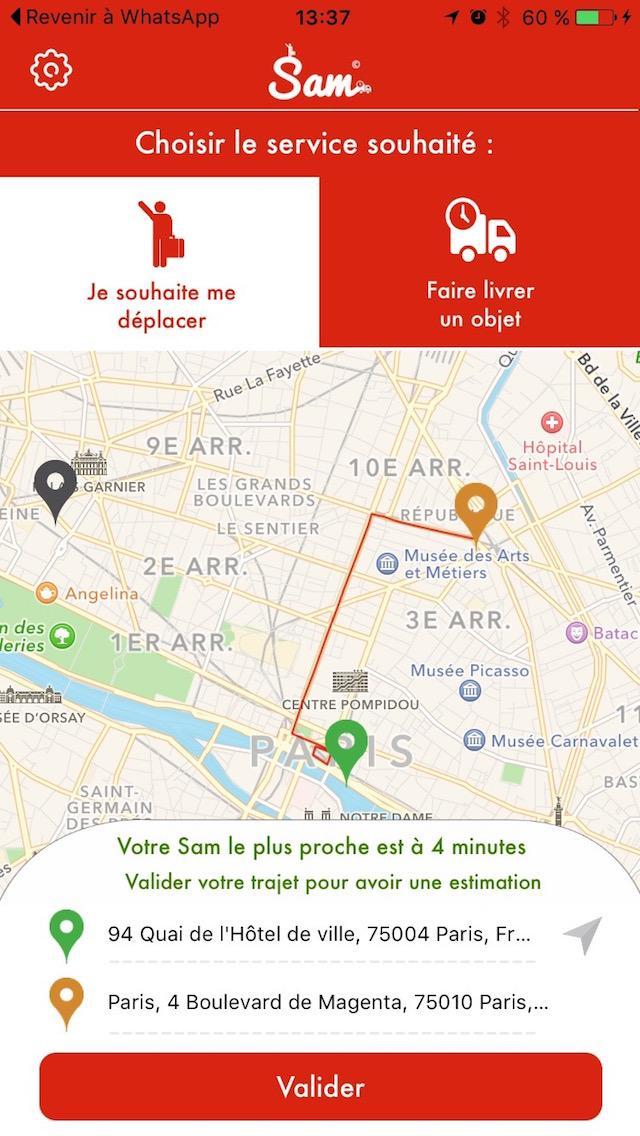640x1136 pixels.
Task: Edit pickup address 94 Quai de l'Hôtel de ville
Action: tap(318, 934)
